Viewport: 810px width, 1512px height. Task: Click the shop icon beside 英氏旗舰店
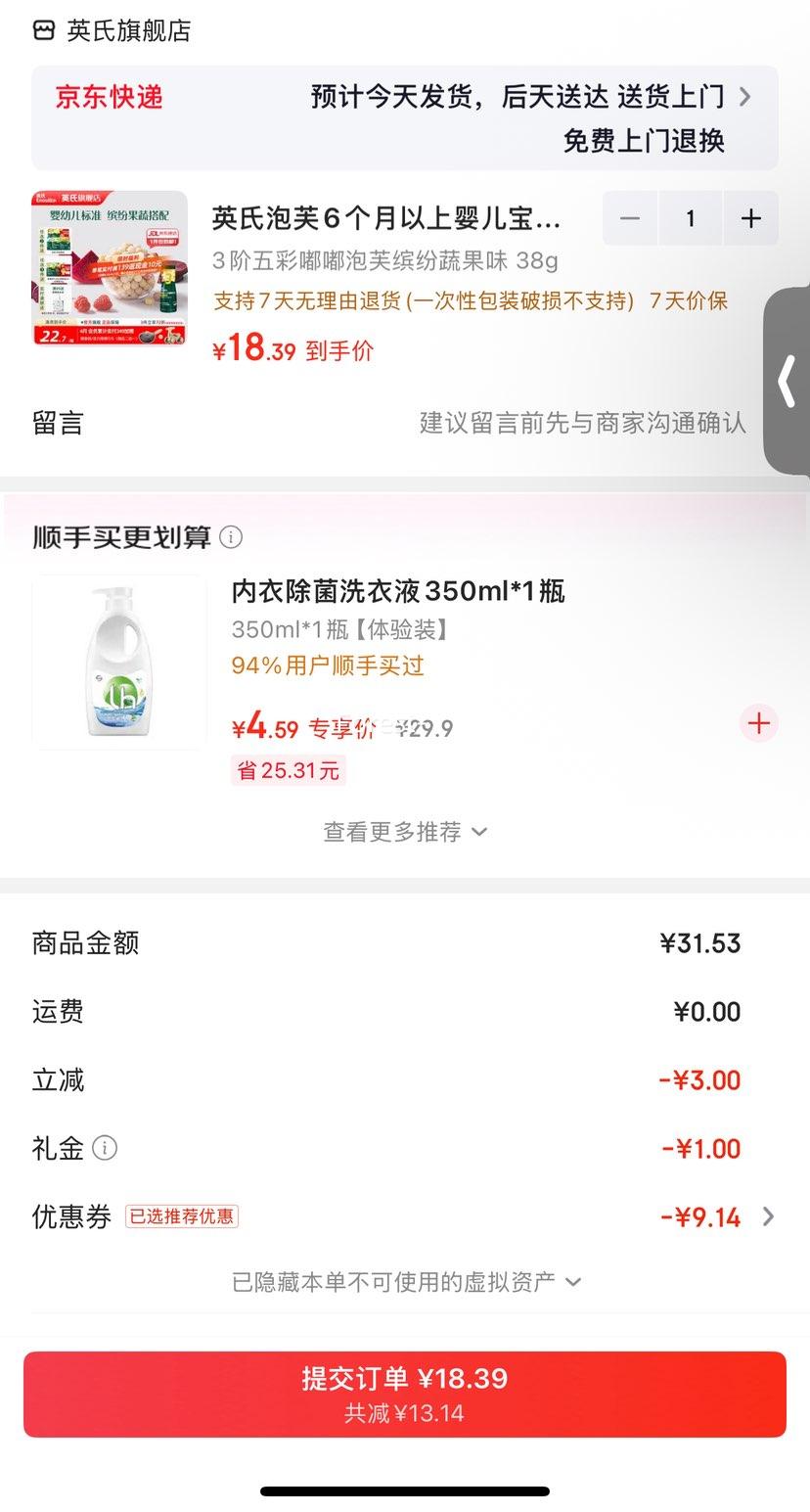[45, 30]
